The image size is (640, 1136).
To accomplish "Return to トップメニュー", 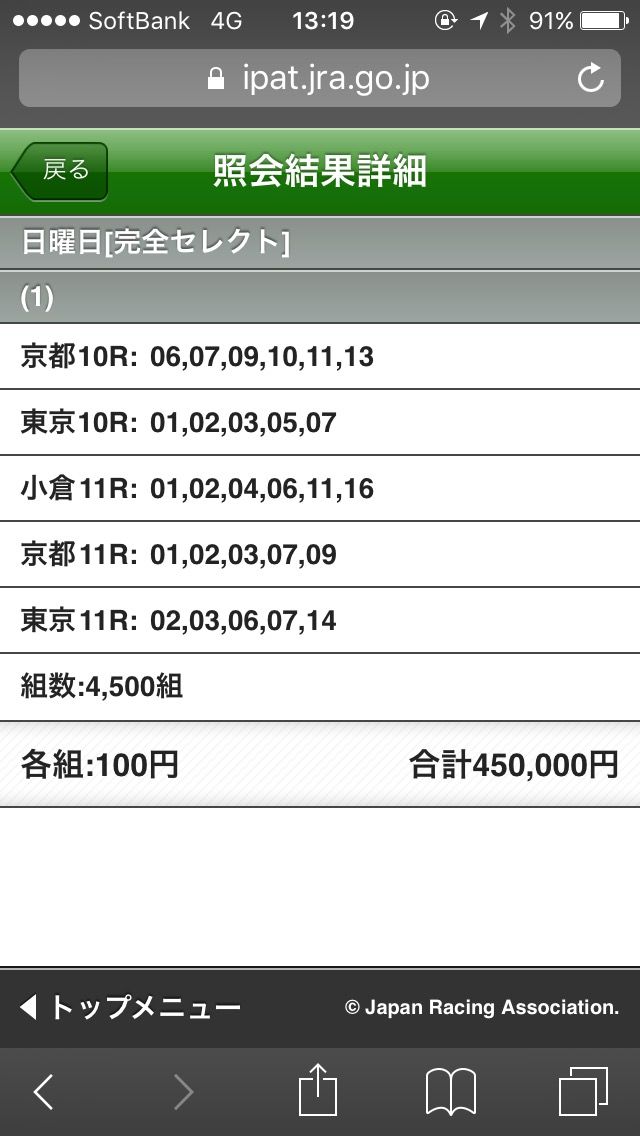I will click(x=130, y=1007).
